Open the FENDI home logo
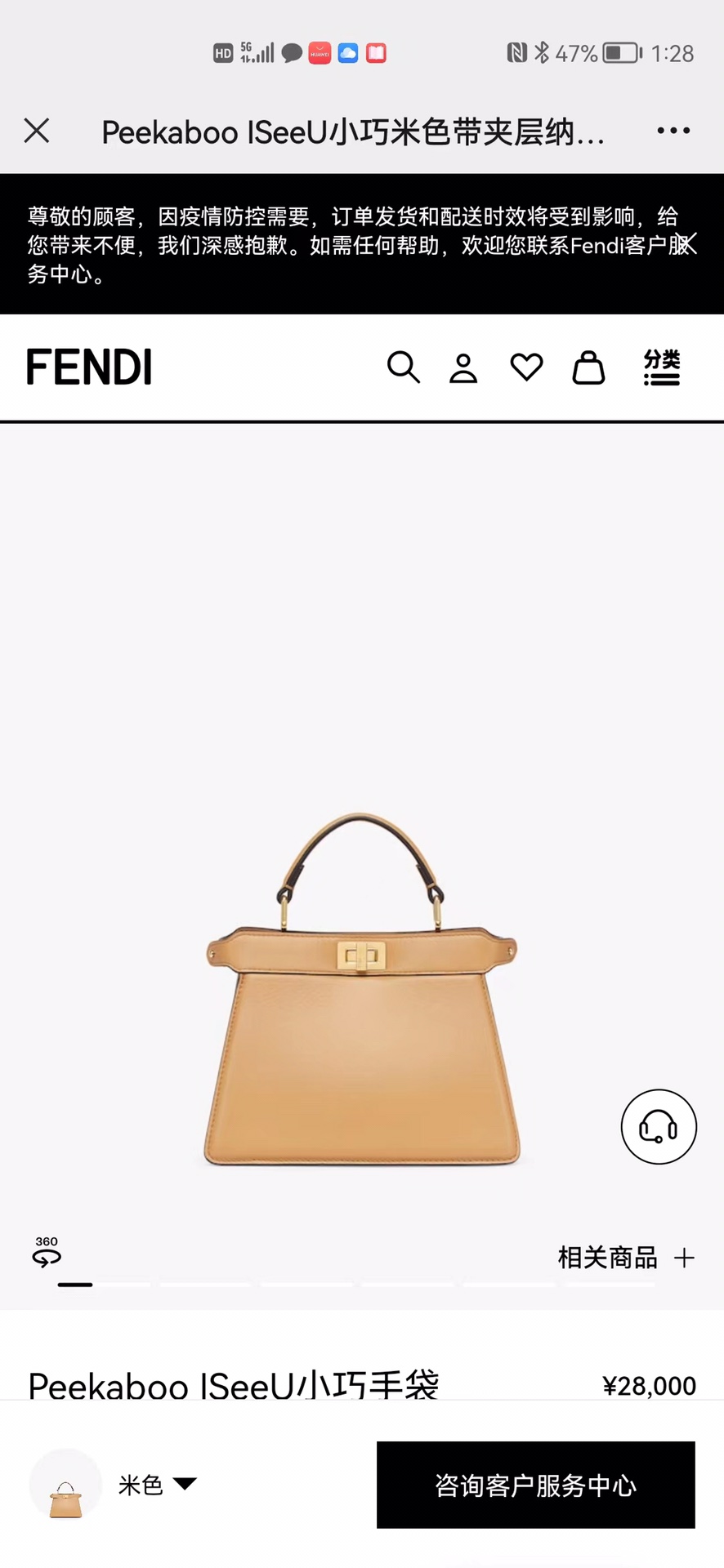The width and height of the screenshot is (724, 1568). 89,367
